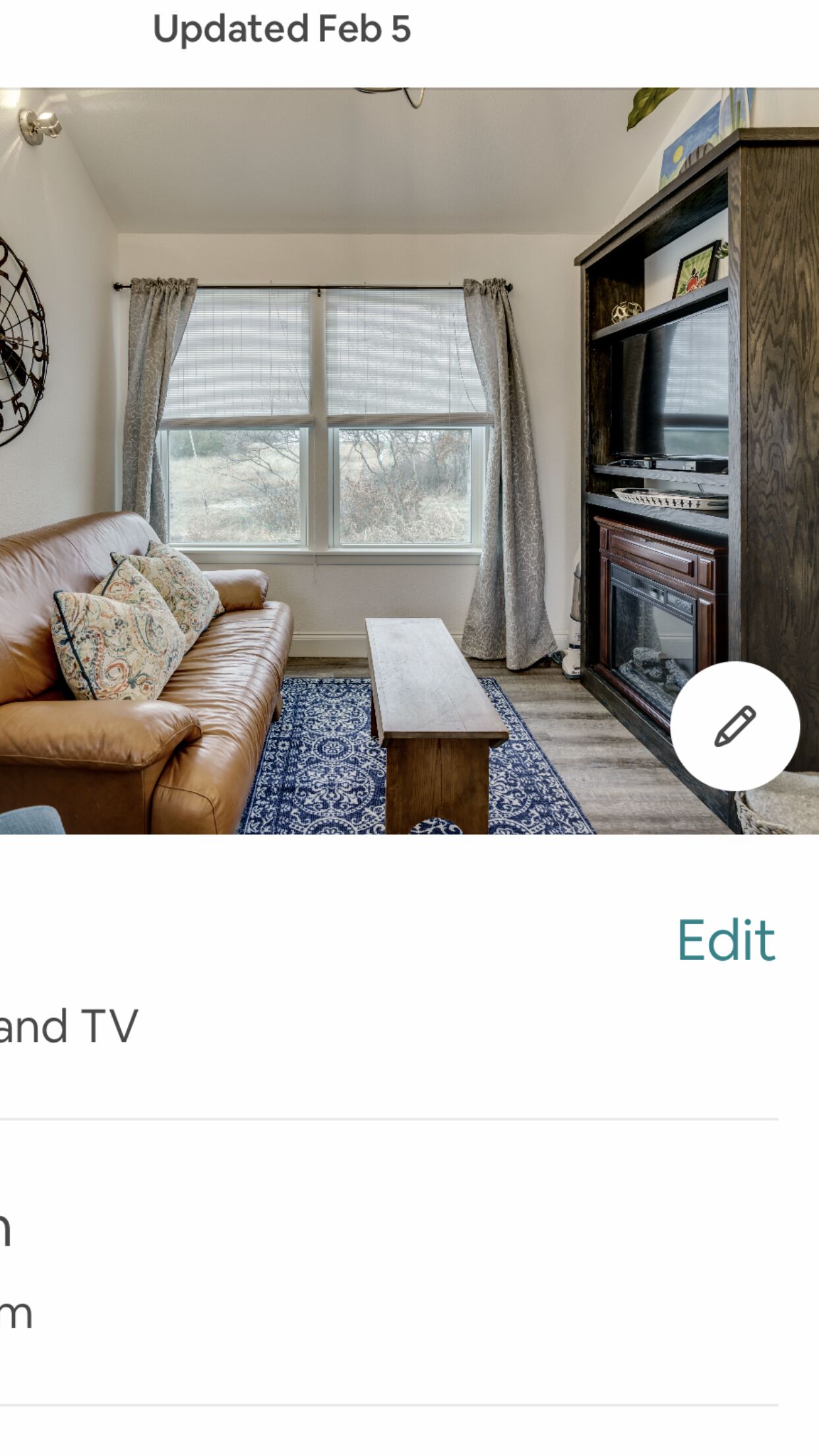Viewport: 819px width, 1456px height.
Task: Tap the pencil edit photo button
Action: pyautogui.click(x=735, y=726)
